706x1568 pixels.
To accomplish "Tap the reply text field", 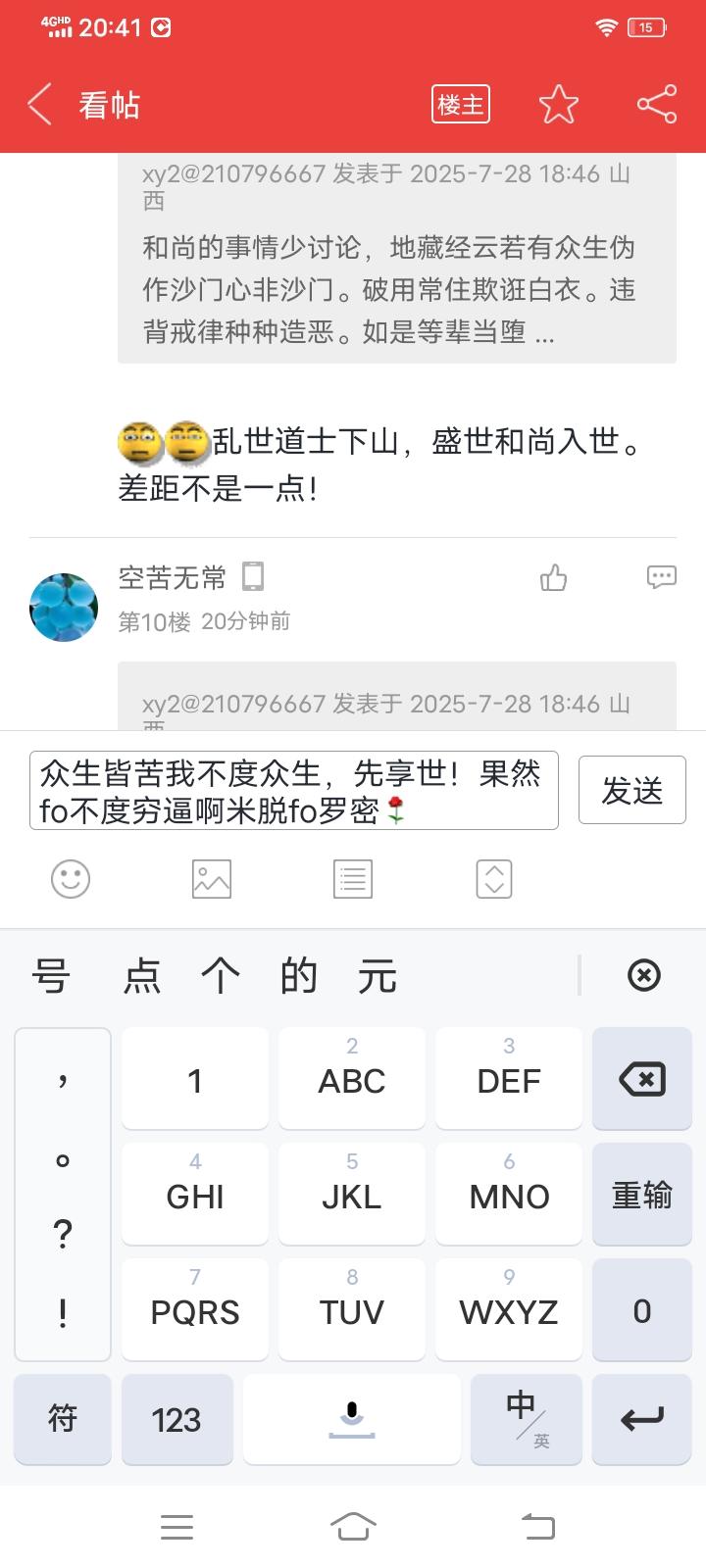I will coord(294,790).
